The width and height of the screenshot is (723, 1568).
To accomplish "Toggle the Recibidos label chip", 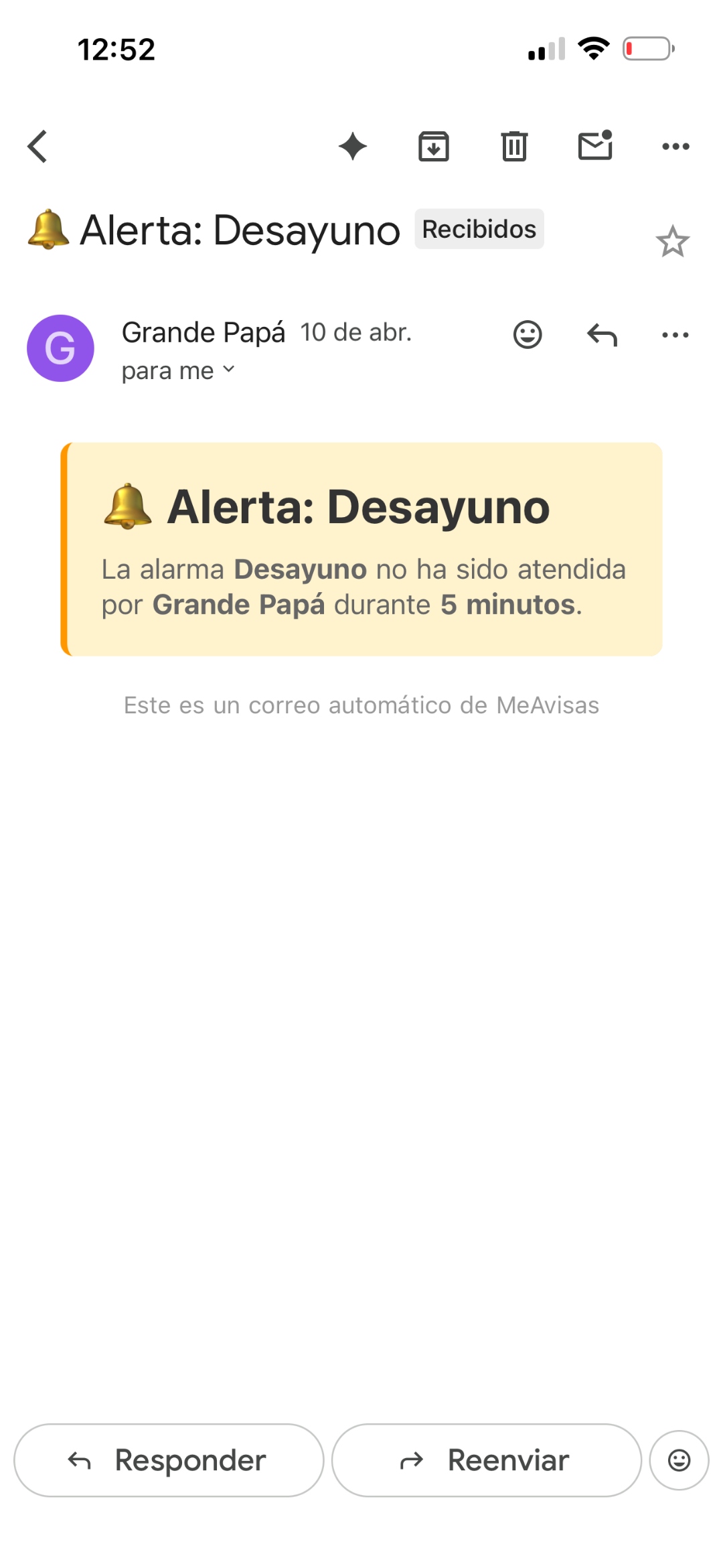I will click(479, 228).
